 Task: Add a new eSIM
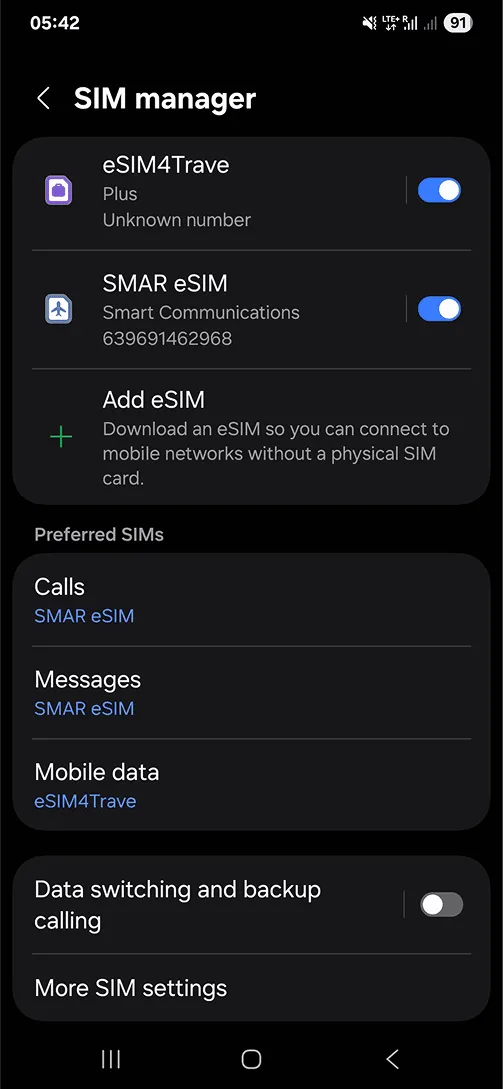click(252, 438)
